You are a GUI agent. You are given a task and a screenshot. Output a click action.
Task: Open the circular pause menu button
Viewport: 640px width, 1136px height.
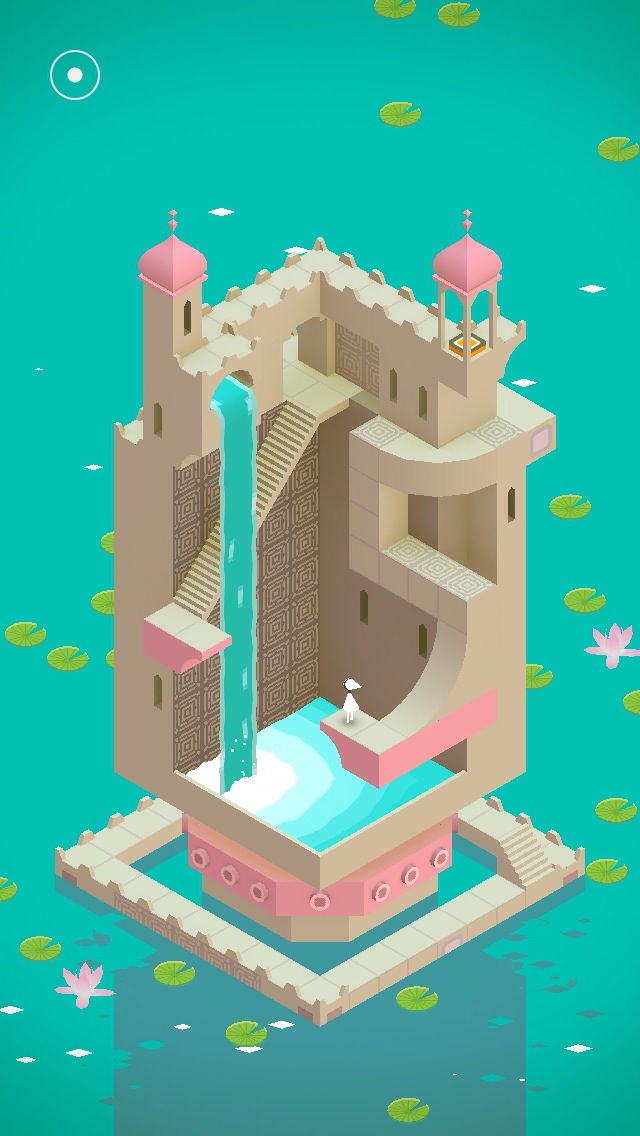pyautogui.click(x=75, y=75)
